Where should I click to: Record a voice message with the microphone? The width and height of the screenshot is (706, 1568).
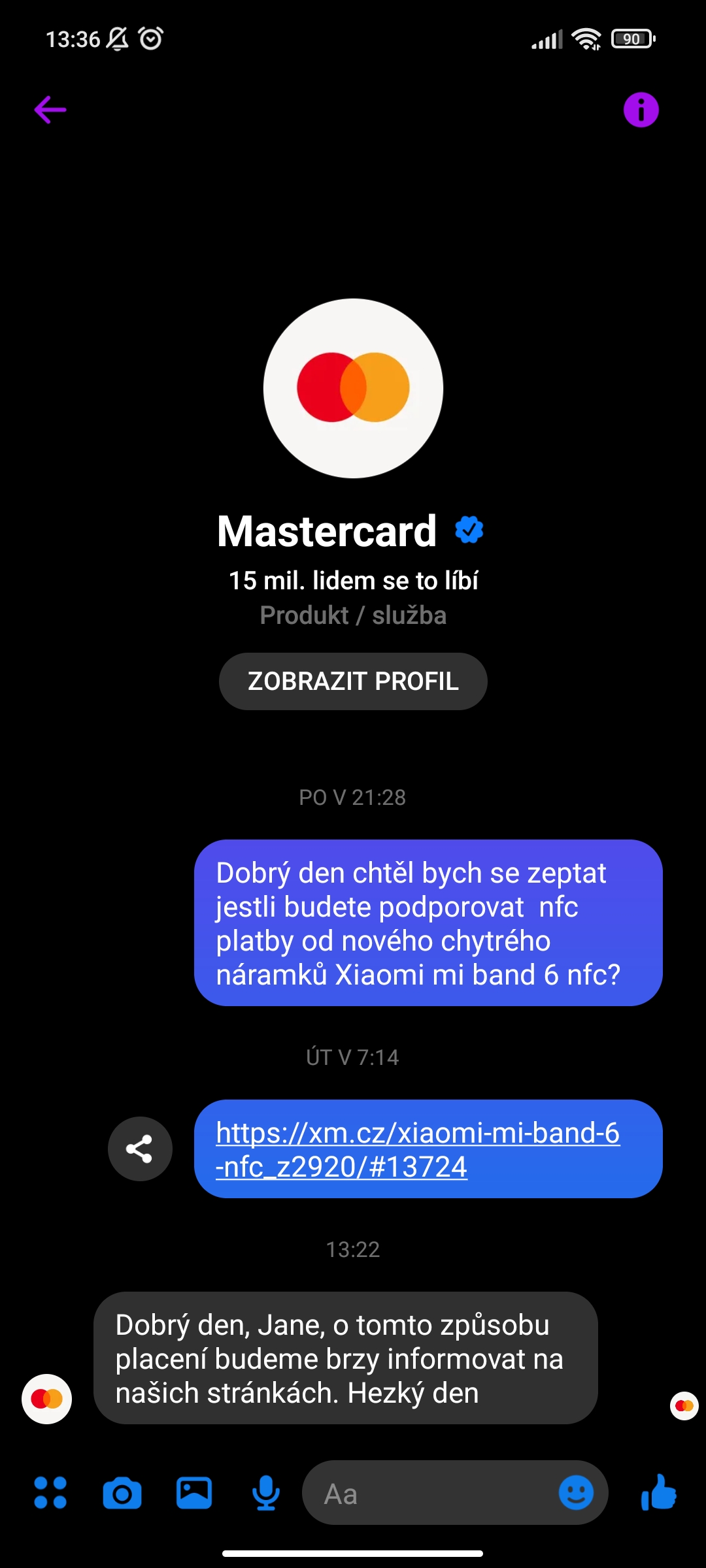pyautogui.click(x=266, y=1494)
